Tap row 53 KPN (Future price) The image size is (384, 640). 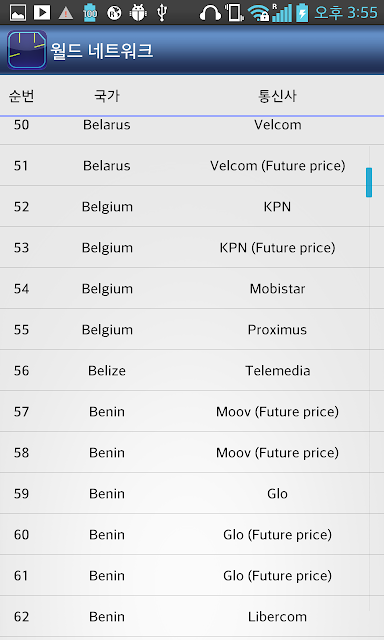tap(192, 247)
